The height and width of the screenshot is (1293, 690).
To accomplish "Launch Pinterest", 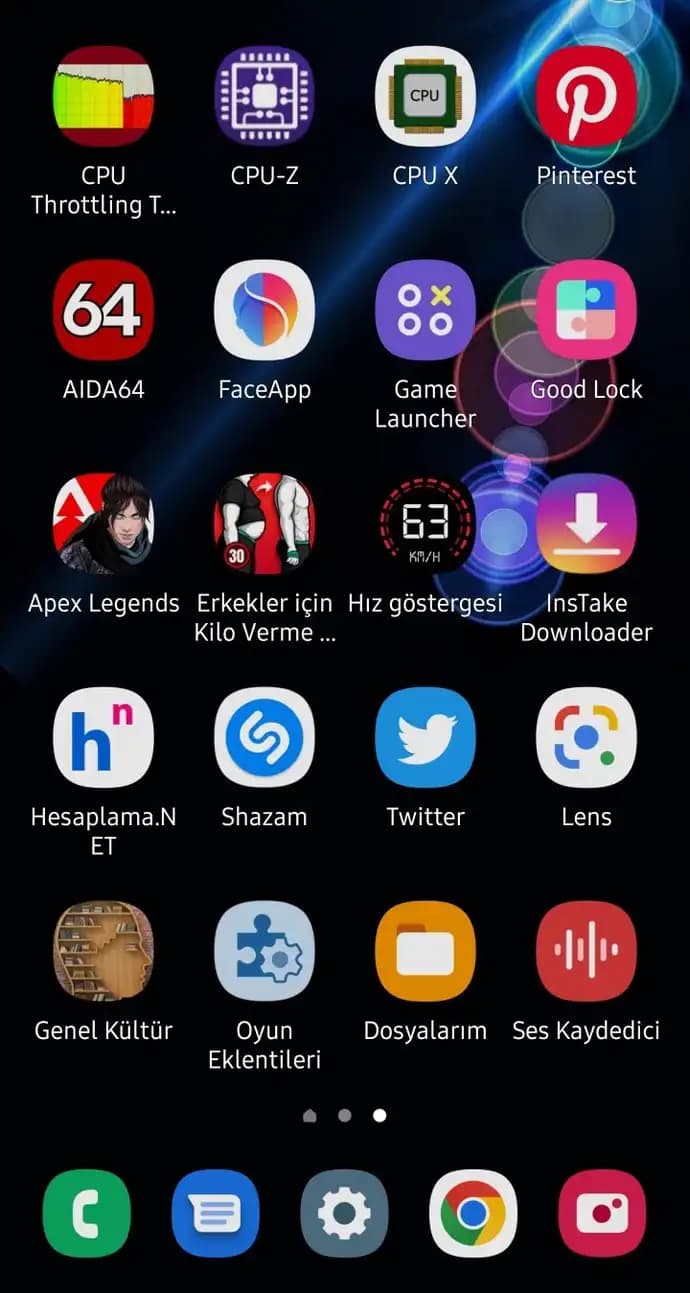I will coord(586,97).
